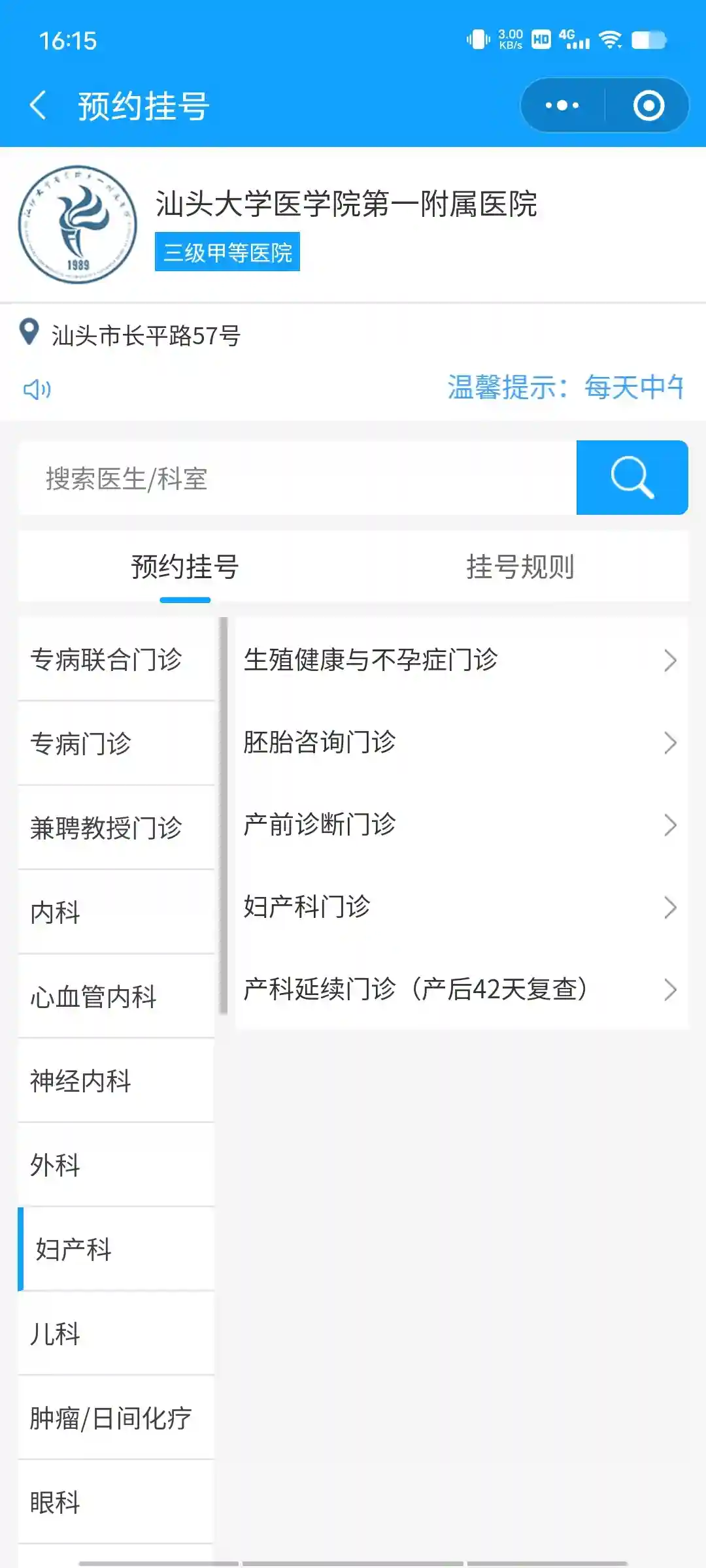The height and width of the screenshot is (1568, 706).
Task: Tap the blue magnifier search button
Action: click(x=631, y=478)
